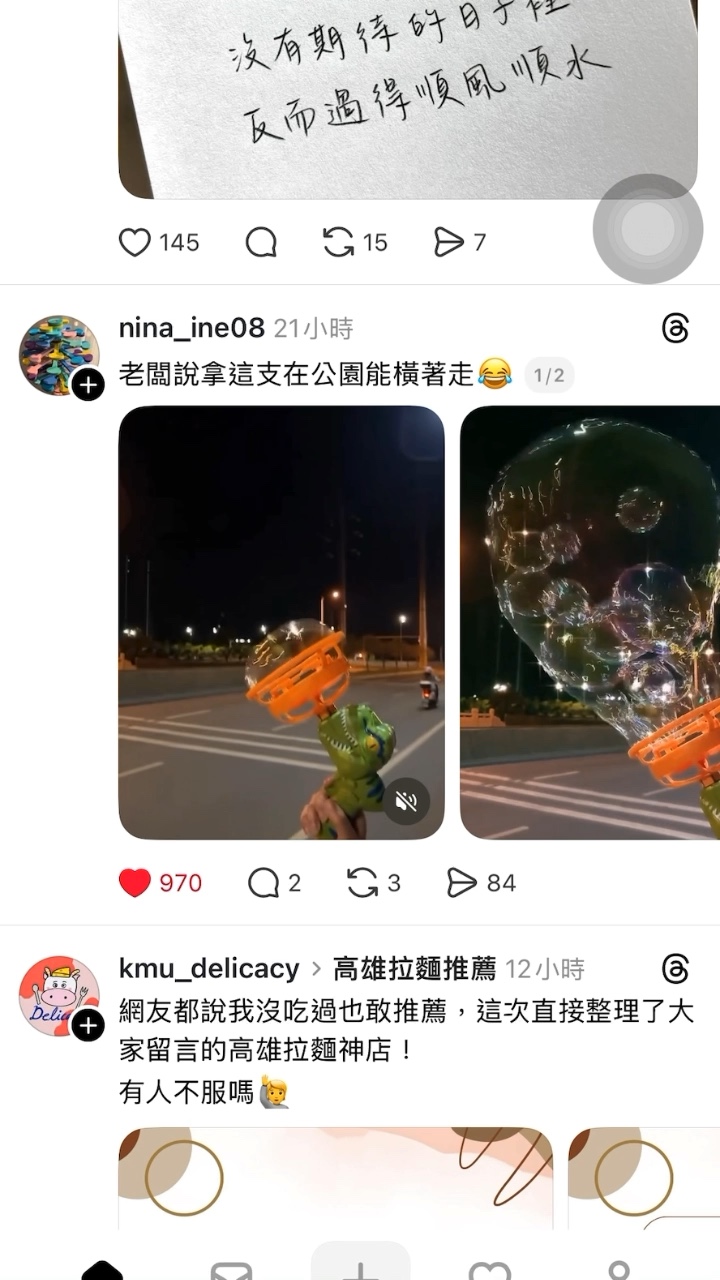
Task: Open the first image in kmu_delicacy's post
Action: tap(335, 1180)
